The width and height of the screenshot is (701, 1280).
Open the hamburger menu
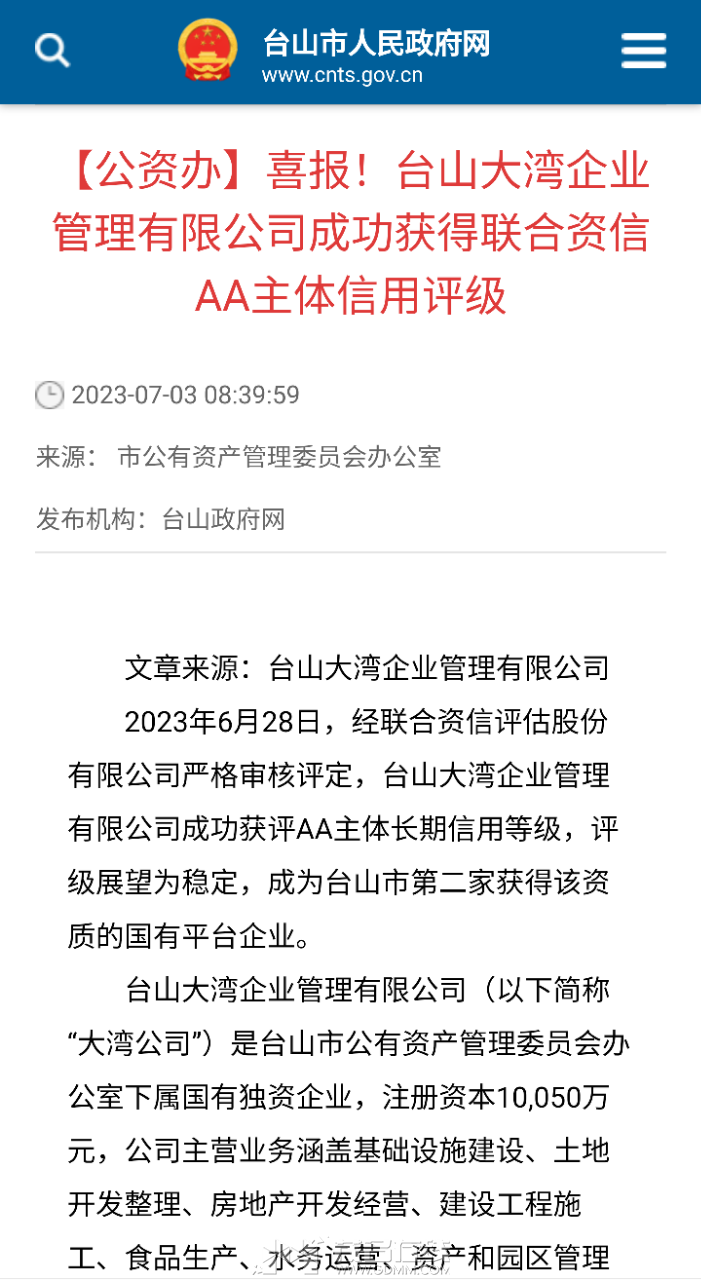pyautogui.click(x=643, y=50)
